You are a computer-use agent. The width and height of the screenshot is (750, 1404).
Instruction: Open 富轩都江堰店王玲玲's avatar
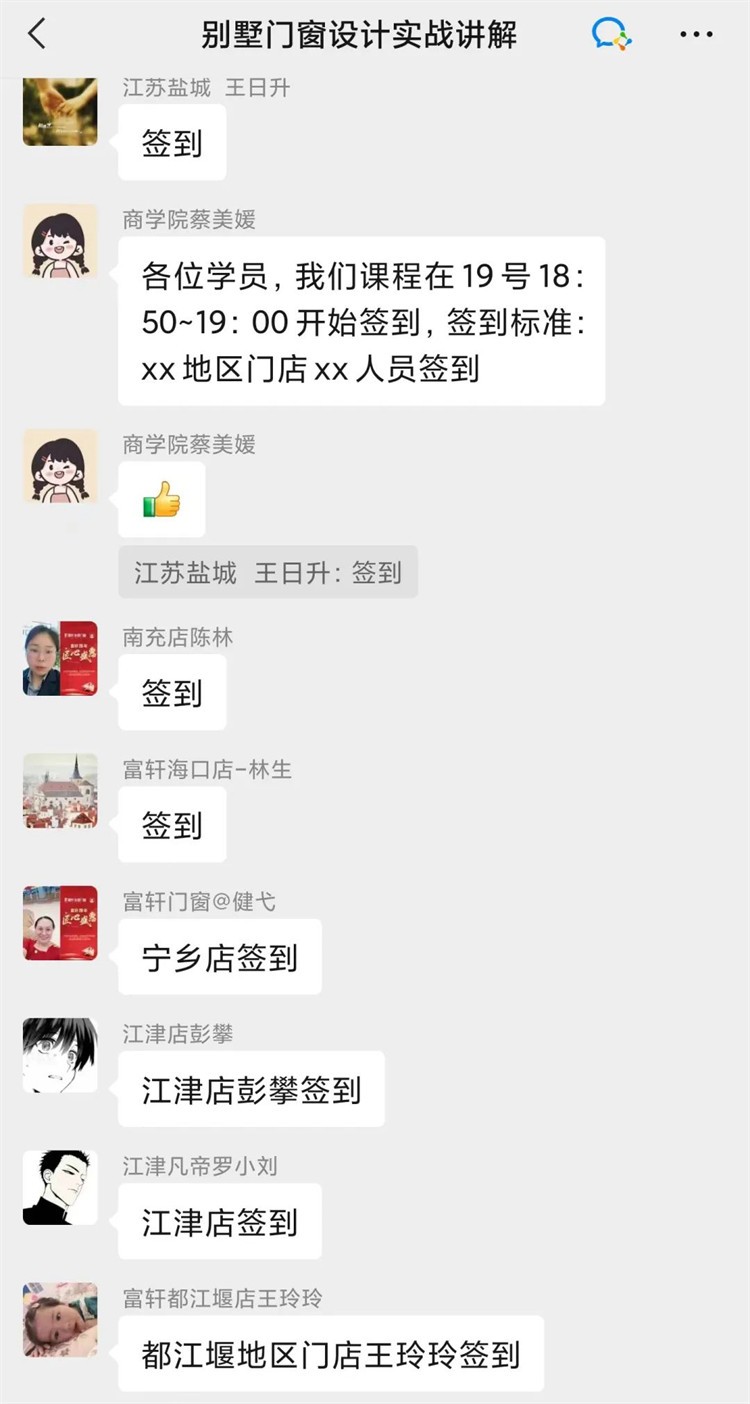(60, 1319)
